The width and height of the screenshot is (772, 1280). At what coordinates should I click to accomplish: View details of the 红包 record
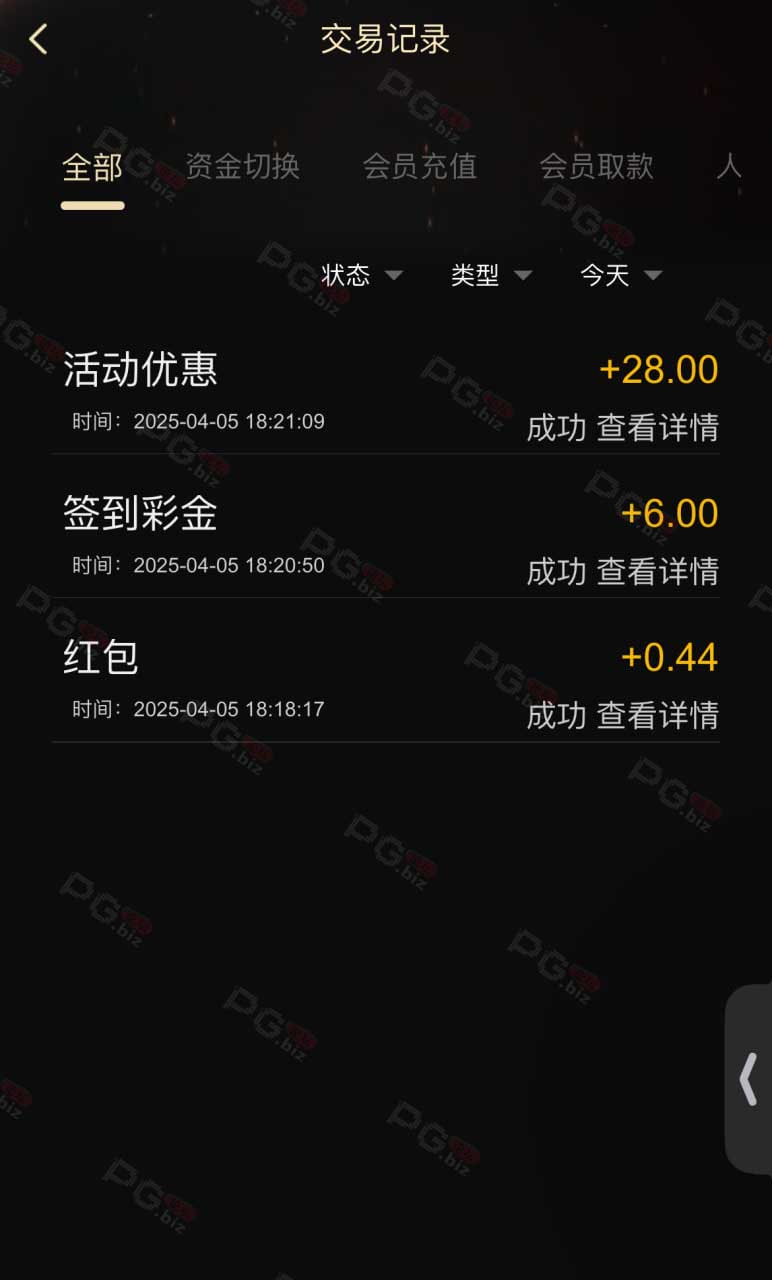click(x=658, y=716)
